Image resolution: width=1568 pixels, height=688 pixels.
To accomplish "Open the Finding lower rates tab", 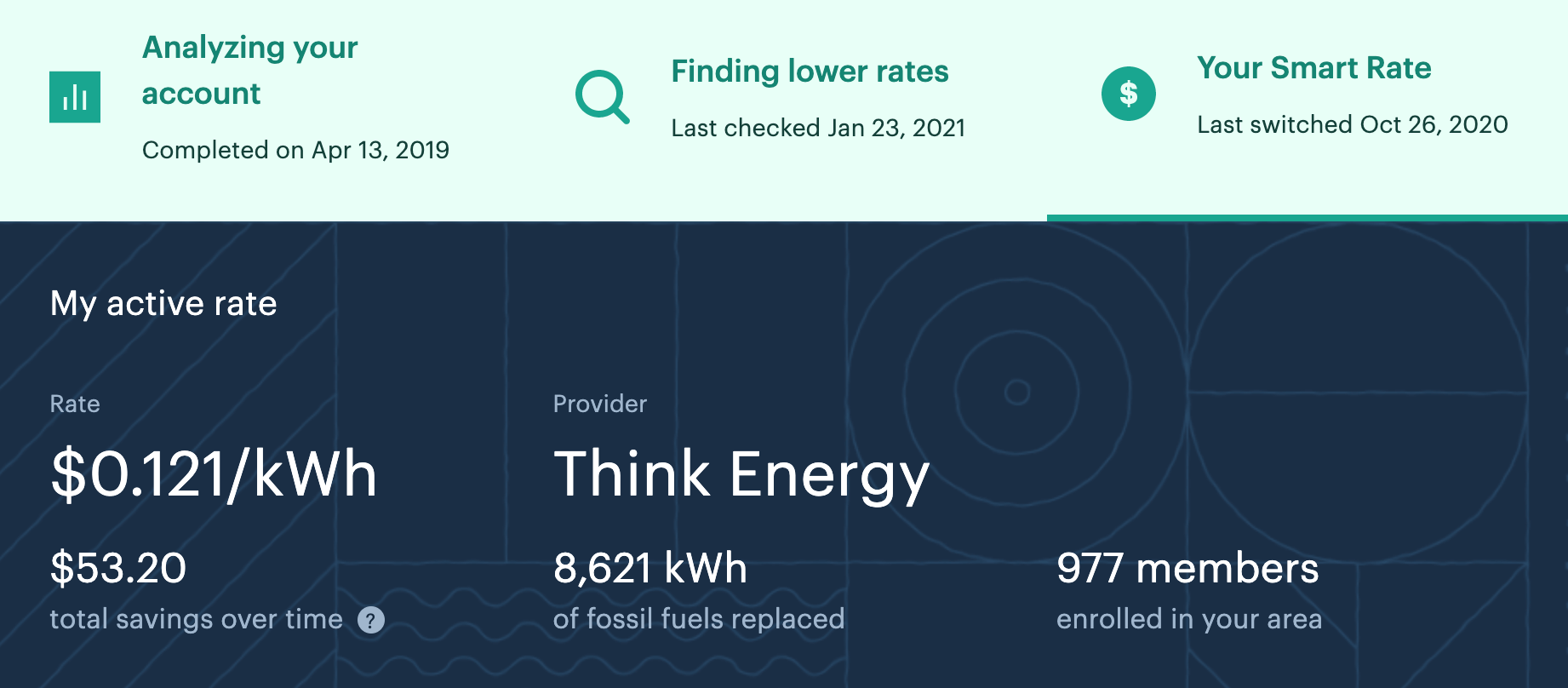I will 809,72.
